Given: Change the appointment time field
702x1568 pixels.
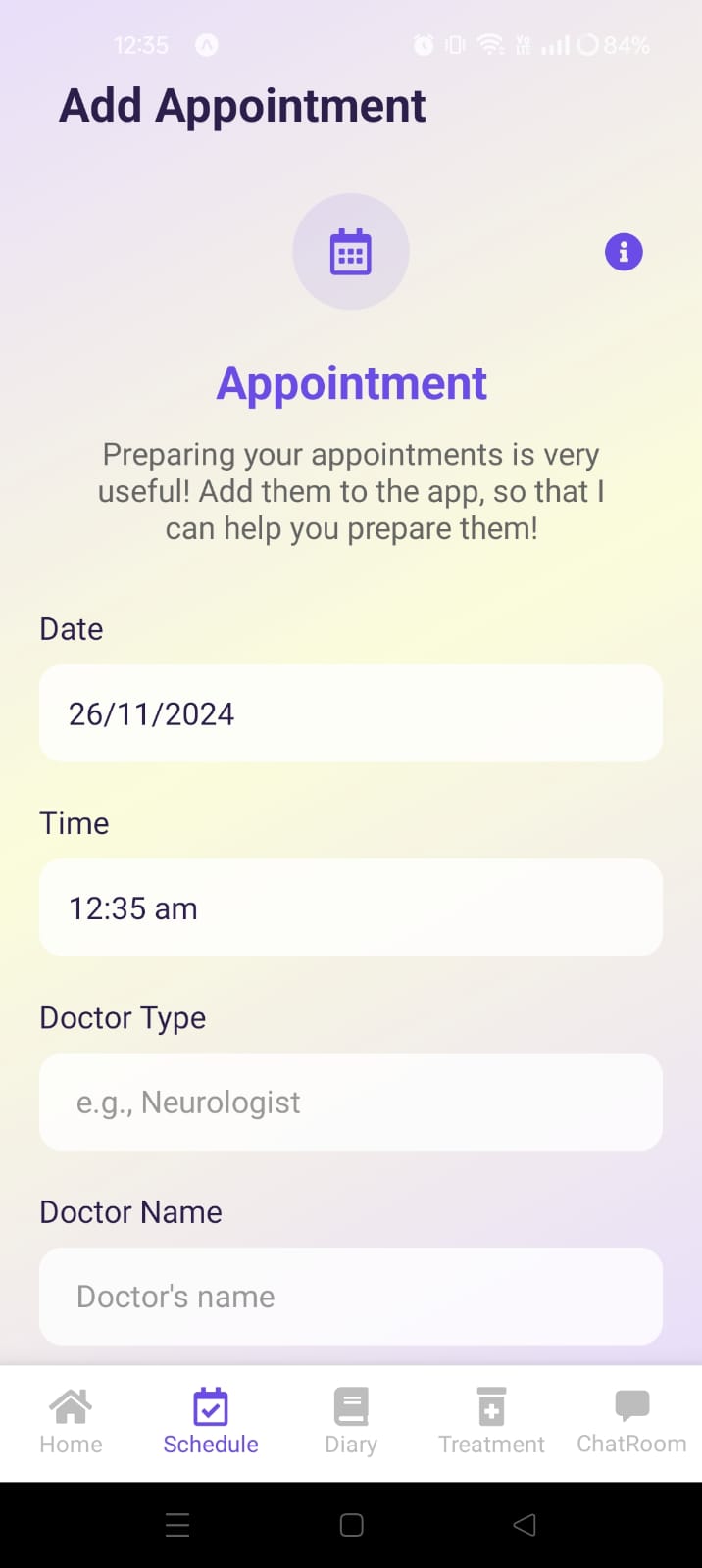Looking at the screenshot, I should (351, 907).
